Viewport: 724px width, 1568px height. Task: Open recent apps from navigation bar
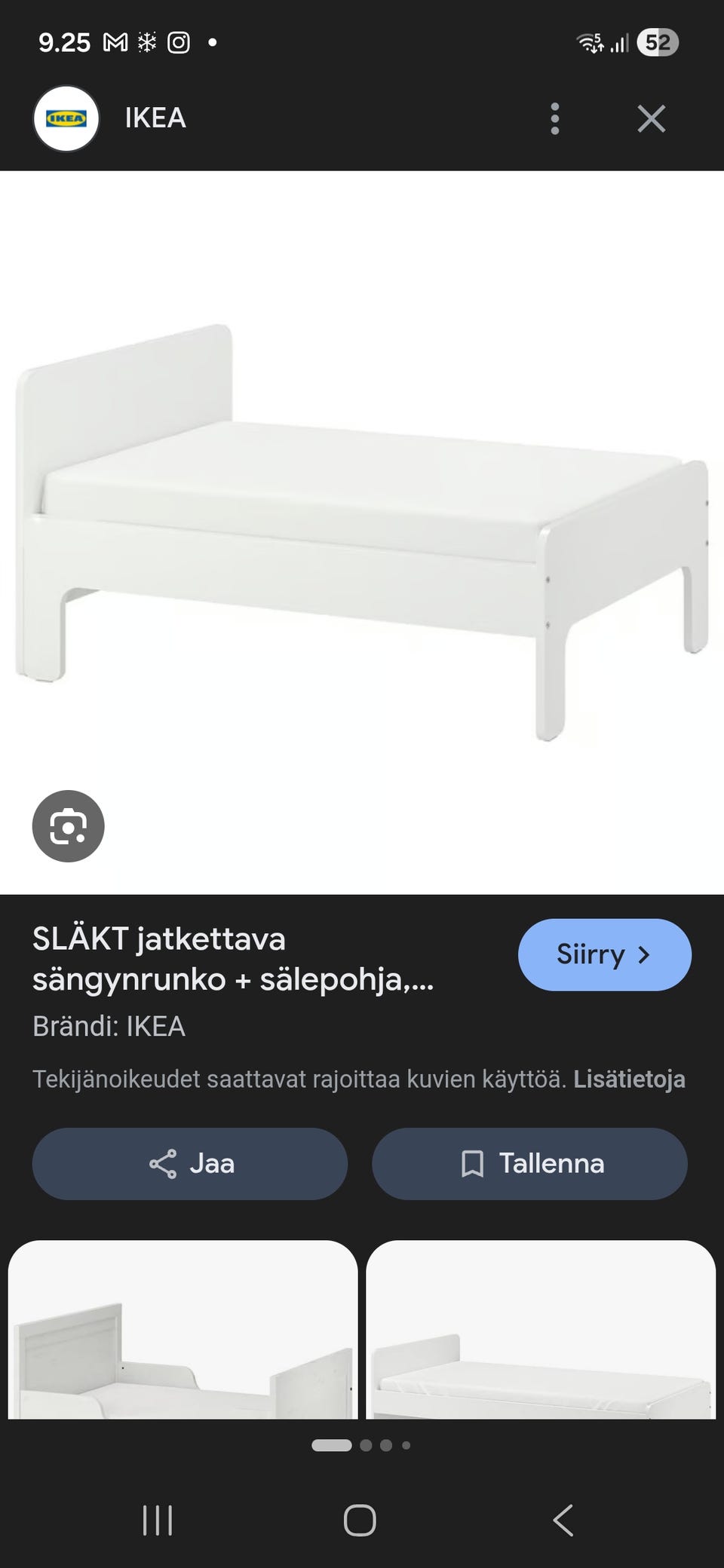point(157,1521)
